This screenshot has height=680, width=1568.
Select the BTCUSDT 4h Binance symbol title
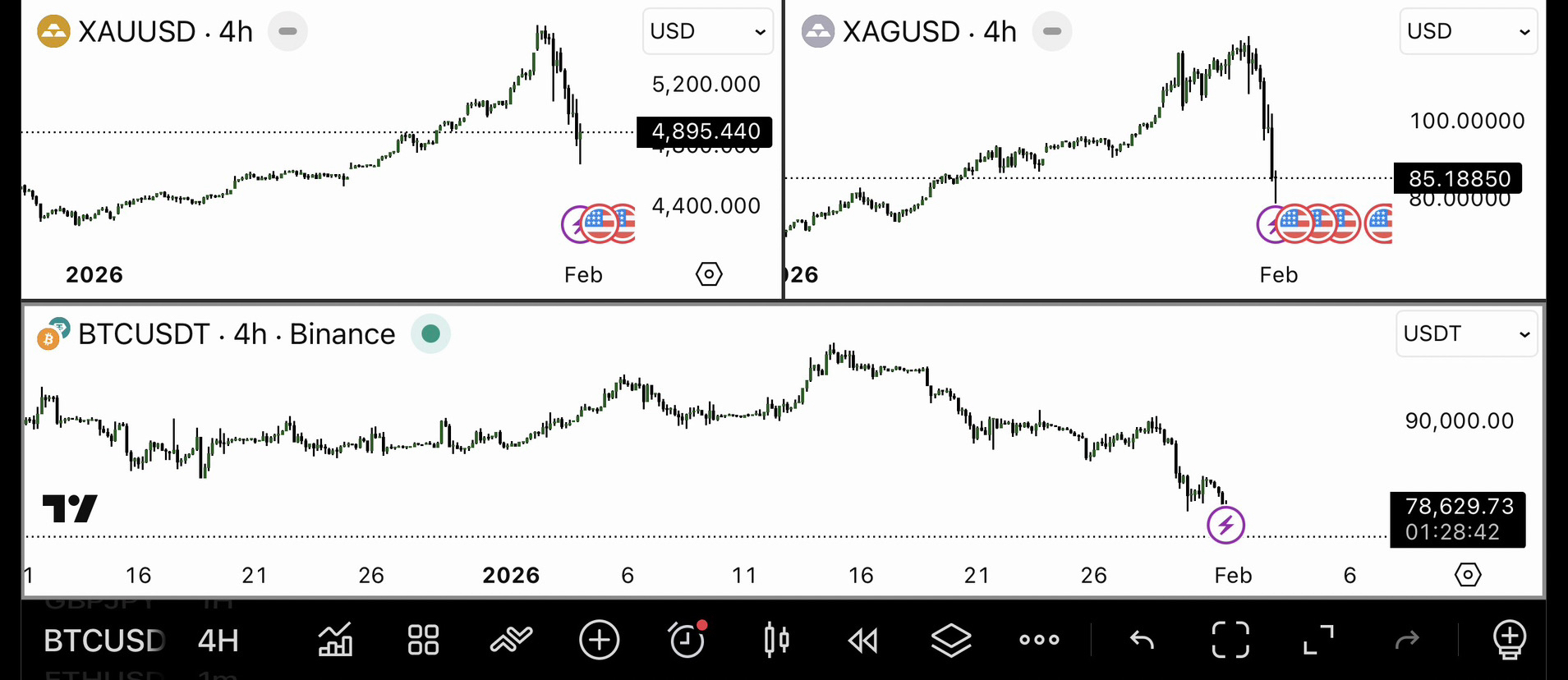pos(237,334)
